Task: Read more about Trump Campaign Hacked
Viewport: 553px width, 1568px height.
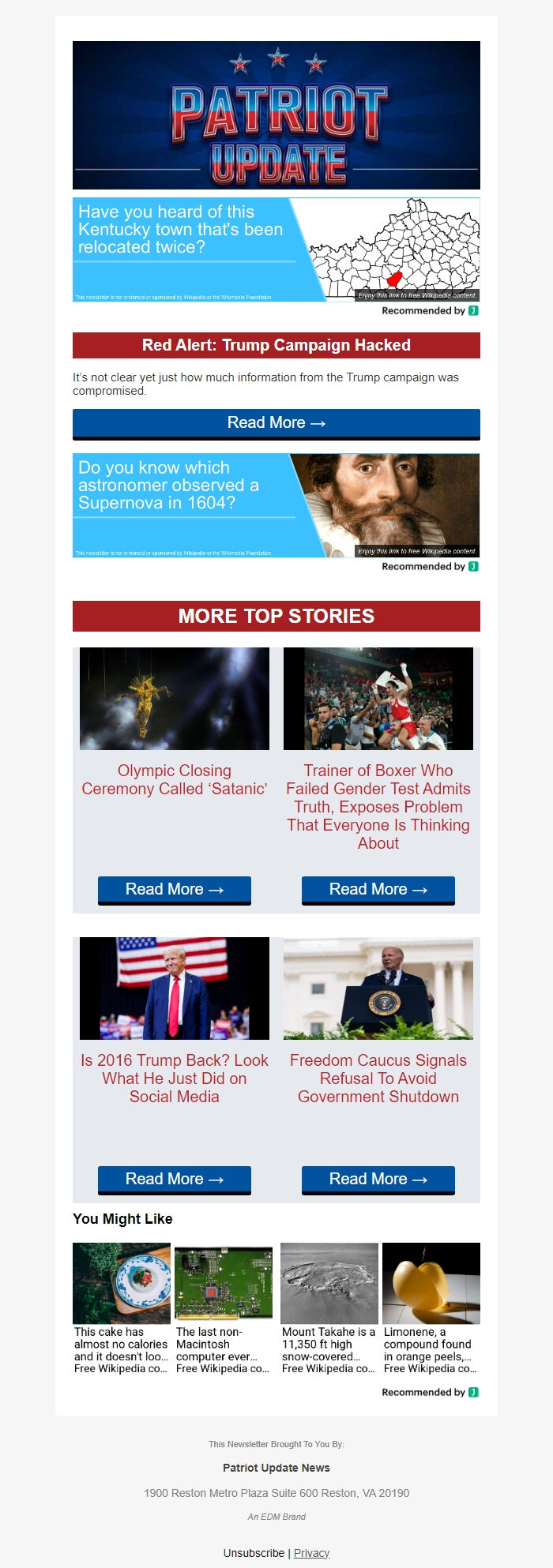Action: pos(276,423)
